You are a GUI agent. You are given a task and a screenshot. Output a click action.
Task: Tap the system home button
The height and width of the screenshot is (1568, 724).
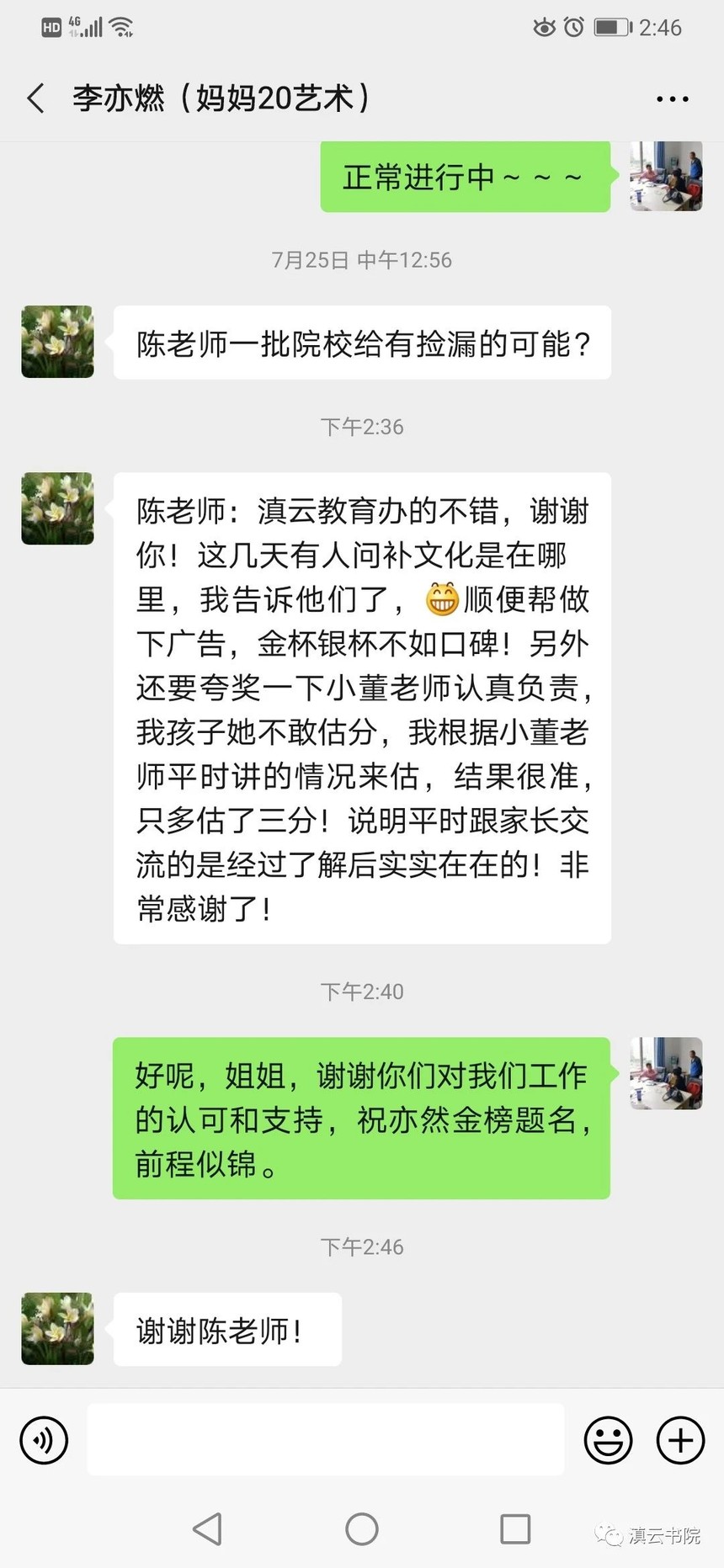(362, 1529)
